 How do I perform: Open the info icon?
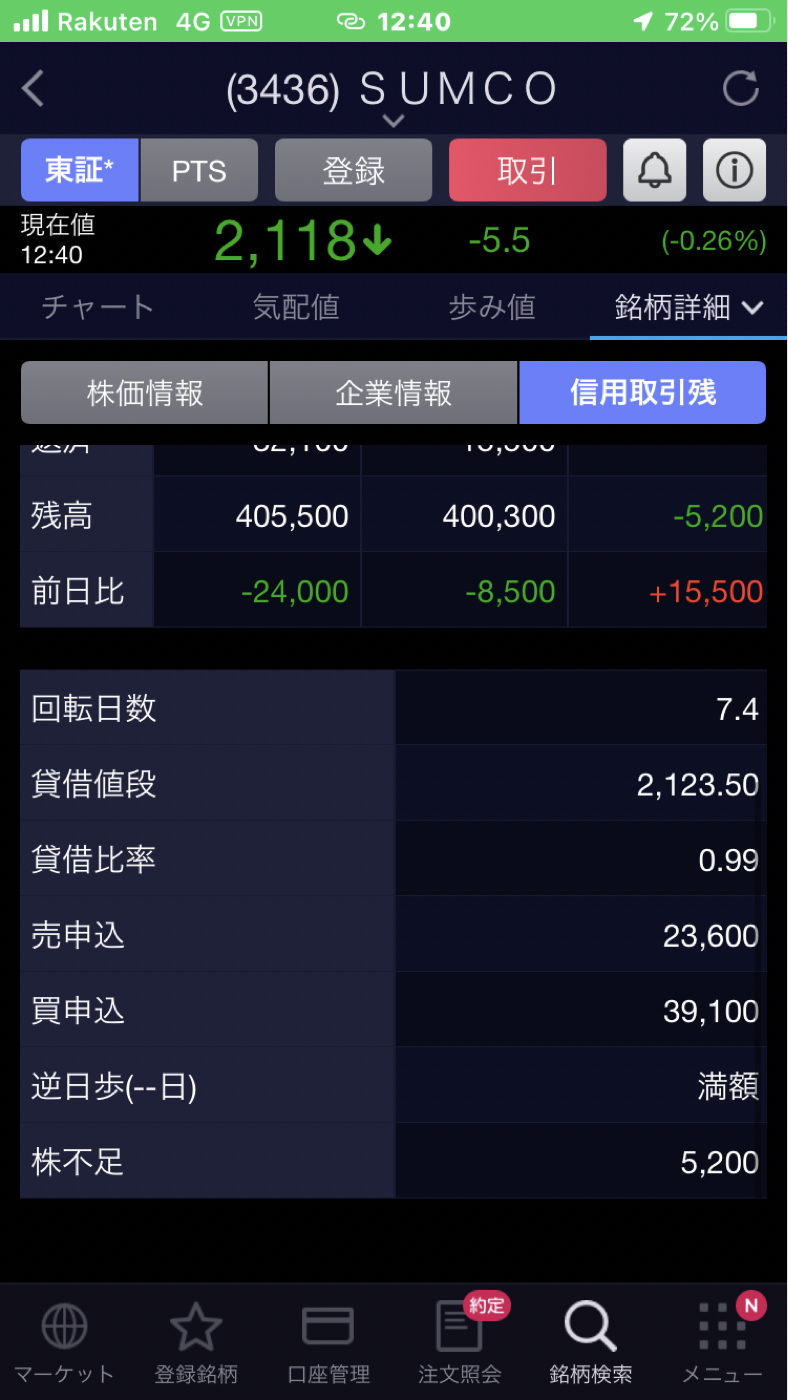coord(734,171)
